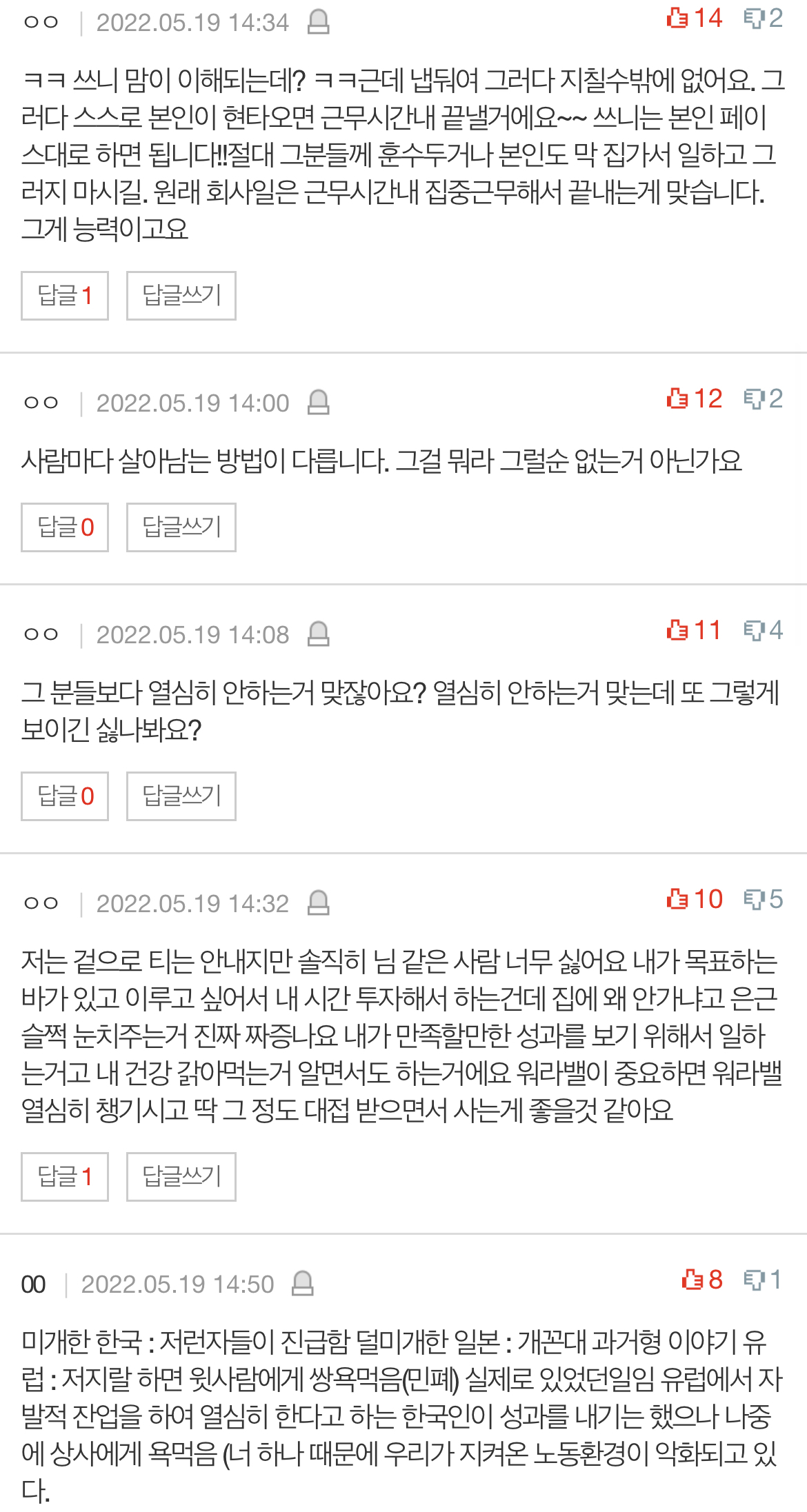
Task: Downvote the comment posted at 14:34
Action: pyautogui.click(x=763, y=19)
